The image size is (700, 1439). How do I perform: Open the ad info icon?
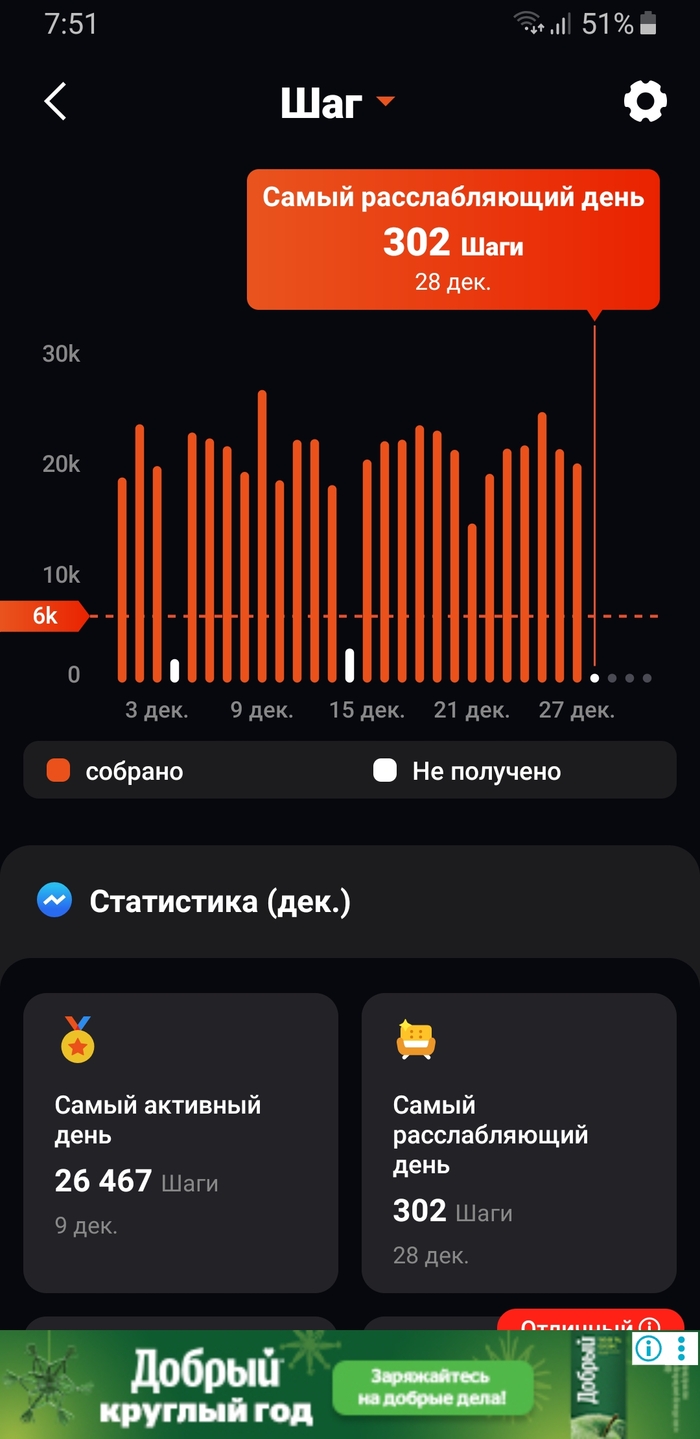[648, 1349]
